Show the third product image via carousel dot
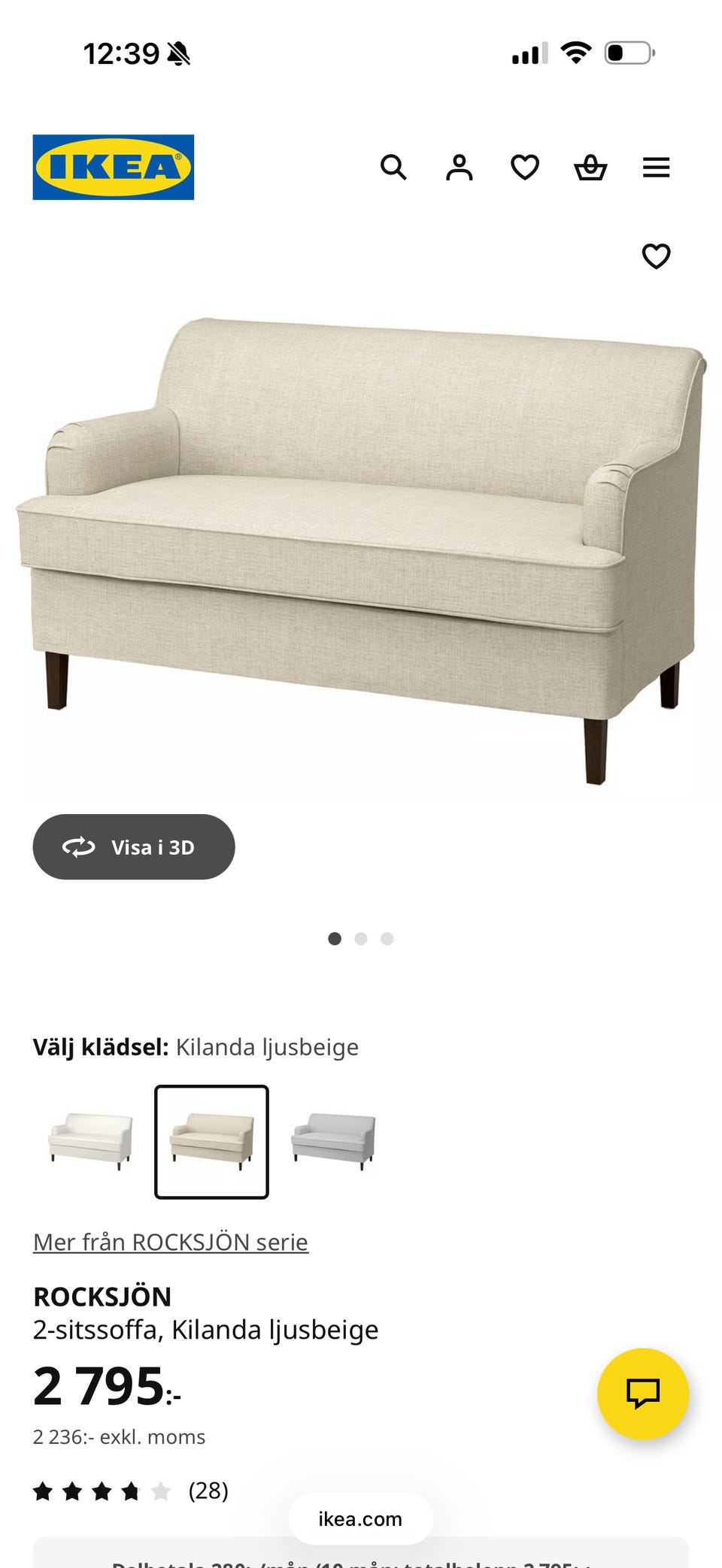Viewport: 722px width, 1568px height. [x=387, y=938]
